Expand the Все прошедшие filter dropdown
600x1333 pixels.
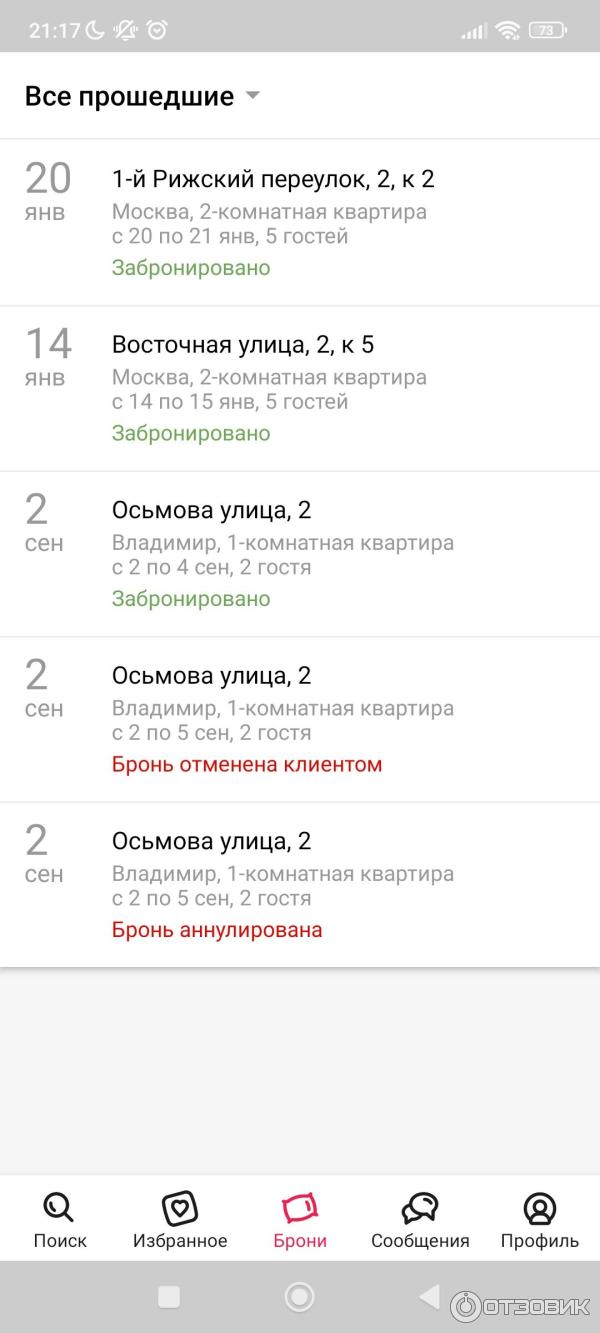point(142,97)
